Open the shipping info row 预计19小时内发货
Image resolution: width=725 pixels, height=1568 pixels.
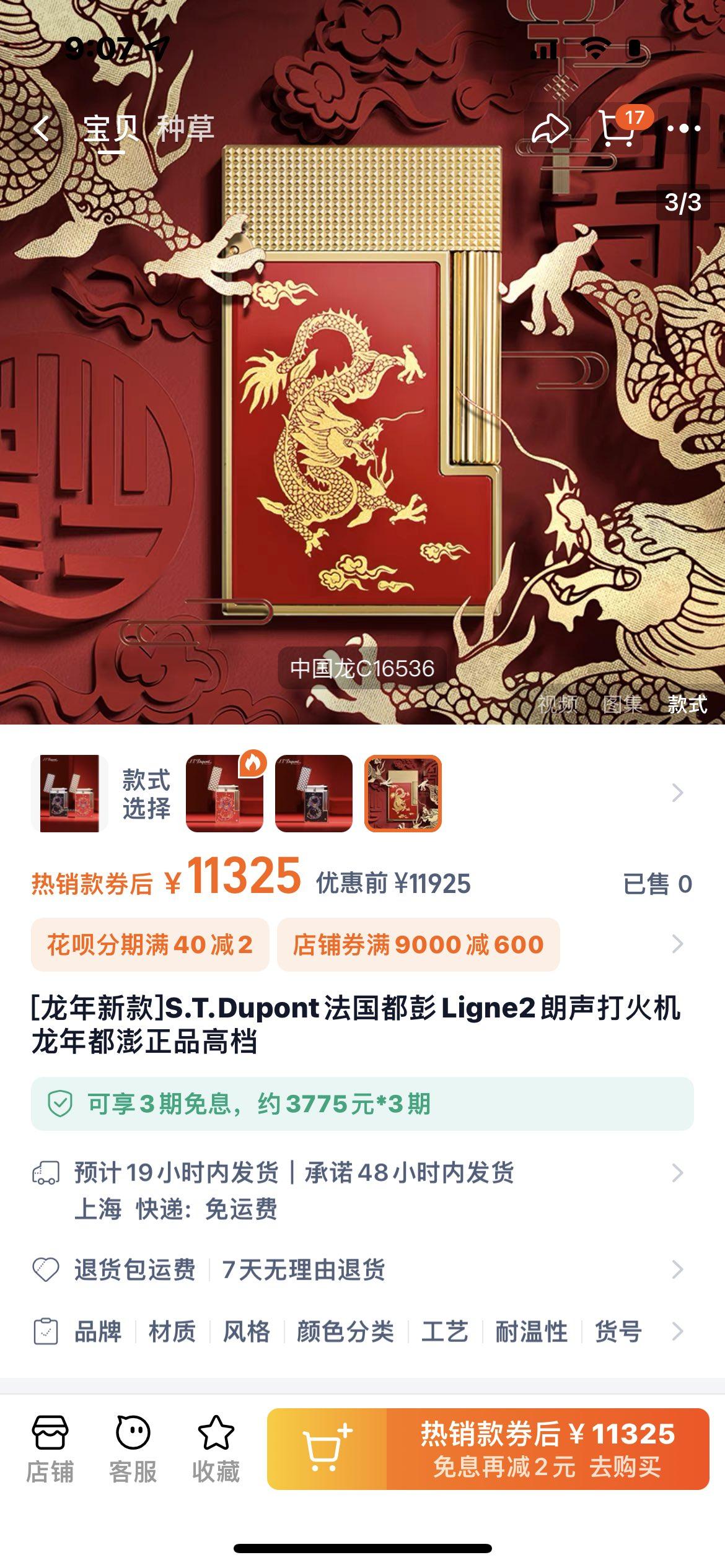[x=362, y=1189]
